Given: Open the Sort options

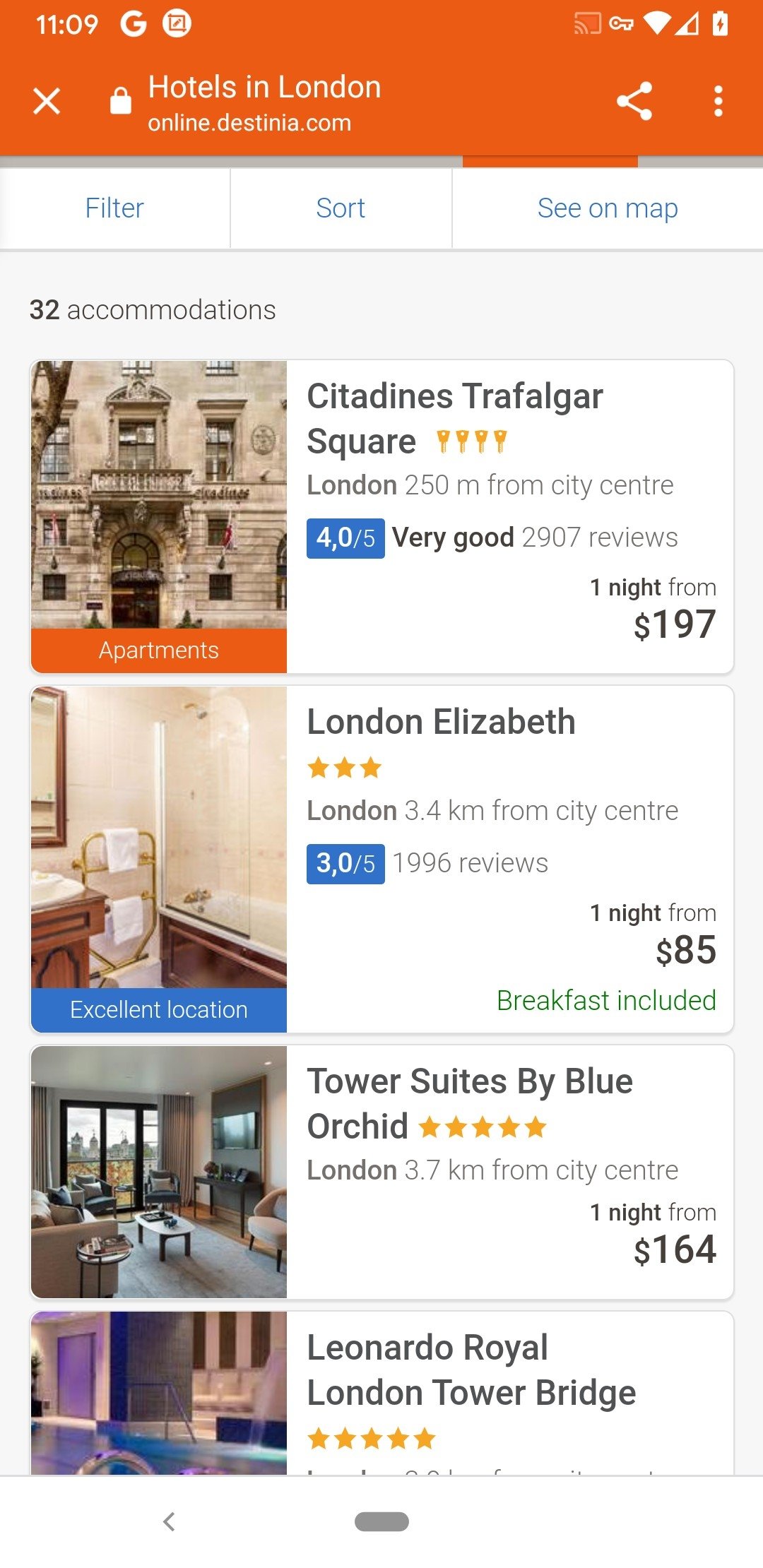Looking at the screenshot, I should point(341,208).
